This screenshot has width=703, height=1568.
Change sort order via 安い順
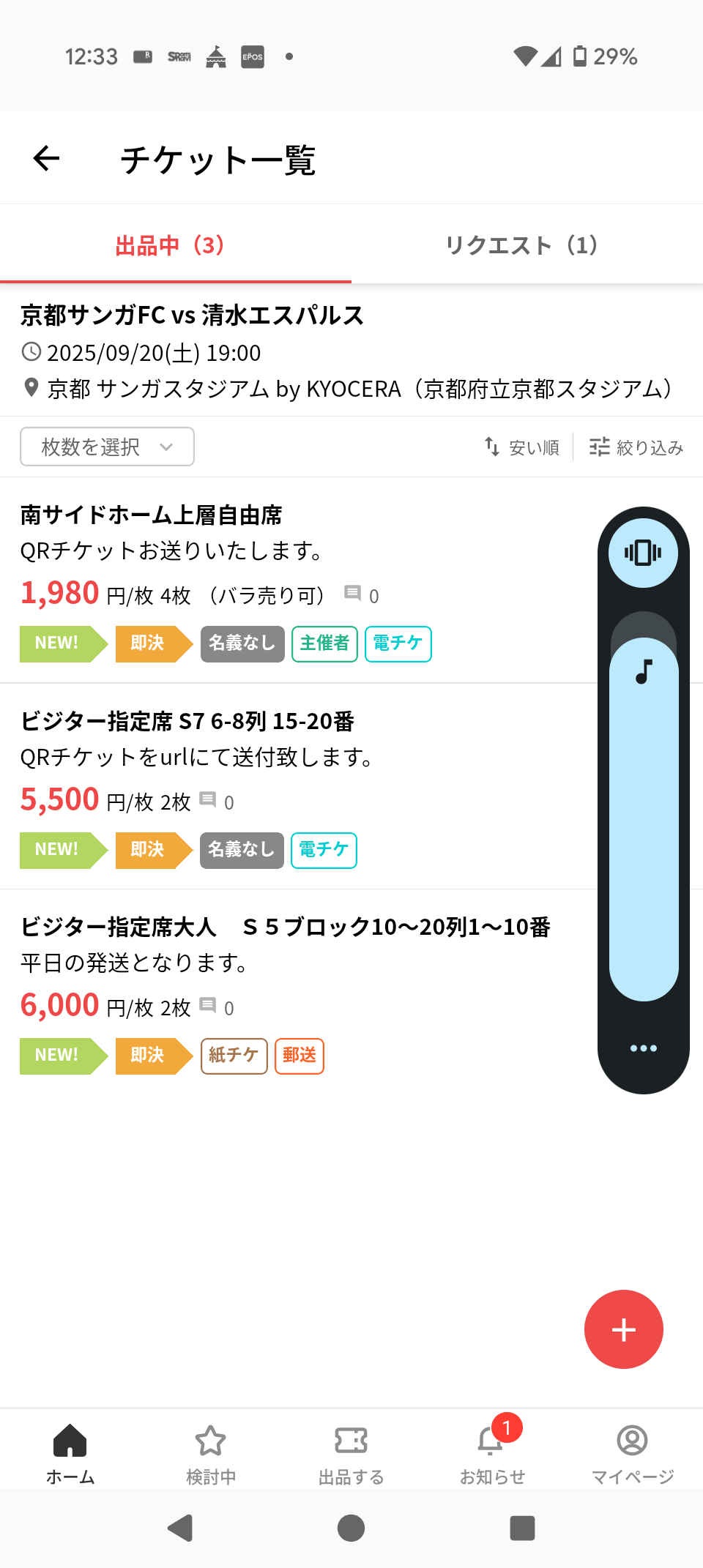pyautogui.click(x=522, y=447)
